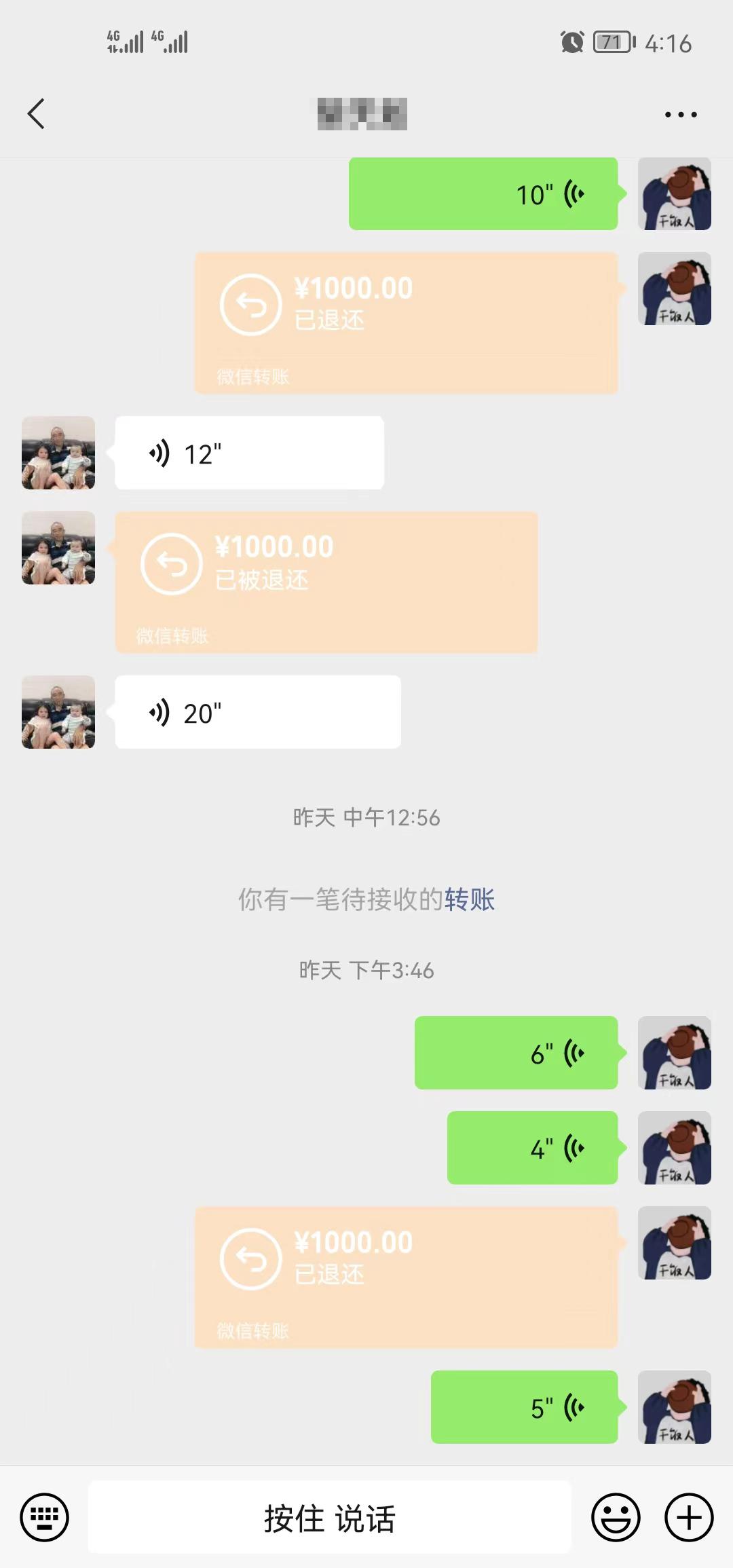The image size is (733, 1568).
Task: Play the 10-second sent voice message
Action: 483,195
